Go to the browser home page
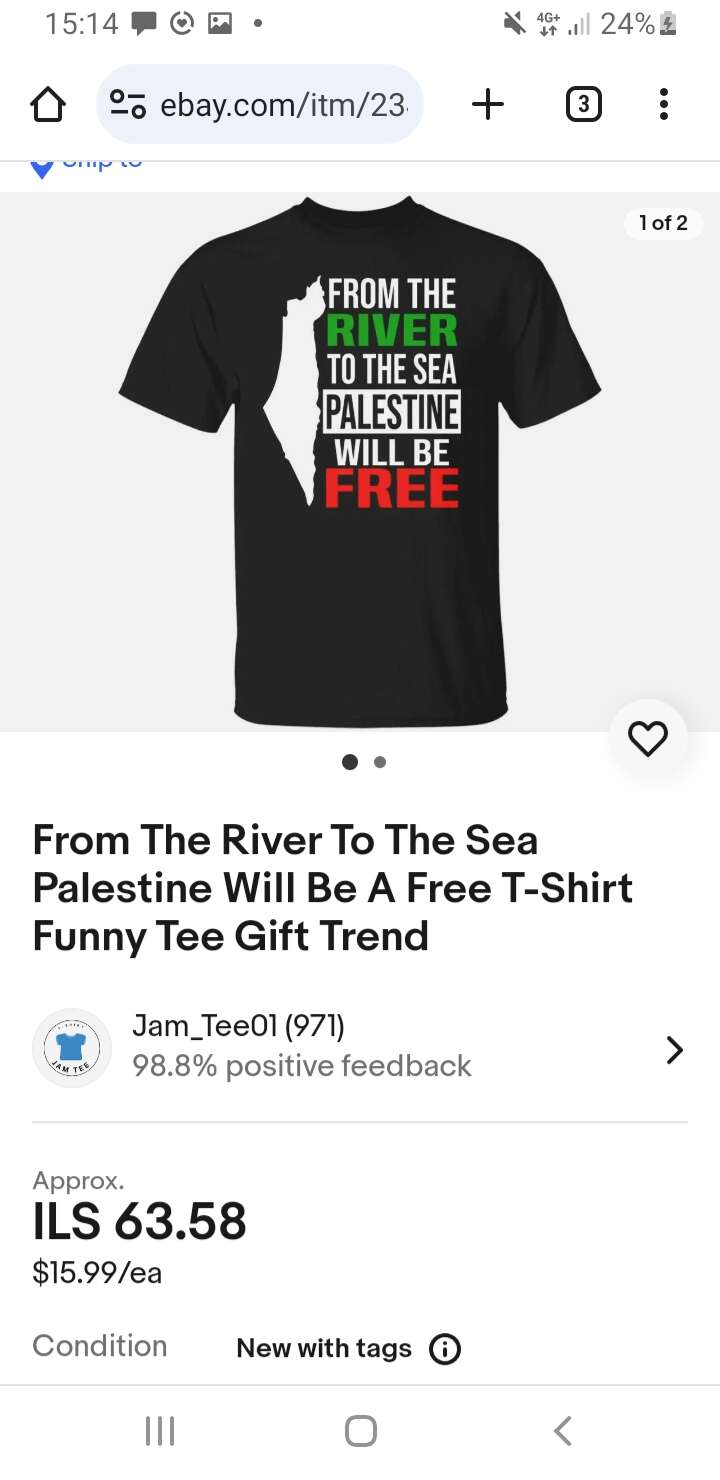This screenshot has height=1480, width=720. pos(48,105)
